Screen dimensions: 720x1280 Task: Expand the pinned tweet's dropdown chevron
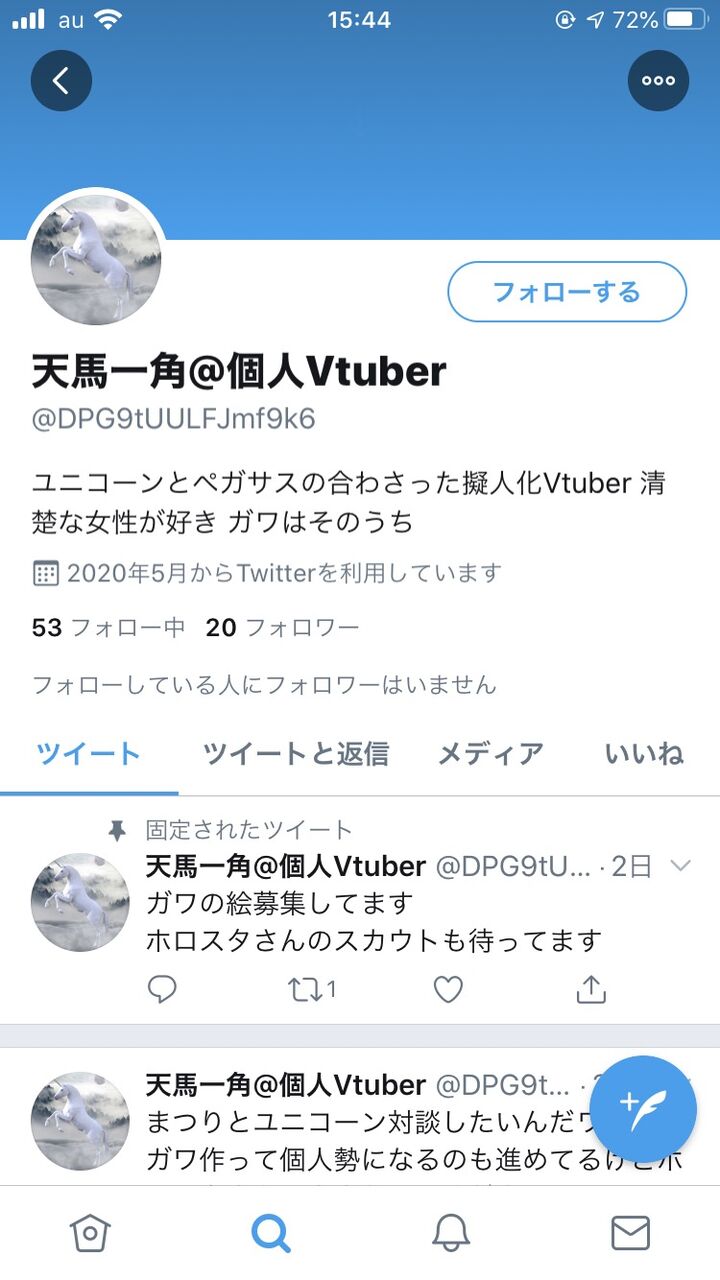681,866
